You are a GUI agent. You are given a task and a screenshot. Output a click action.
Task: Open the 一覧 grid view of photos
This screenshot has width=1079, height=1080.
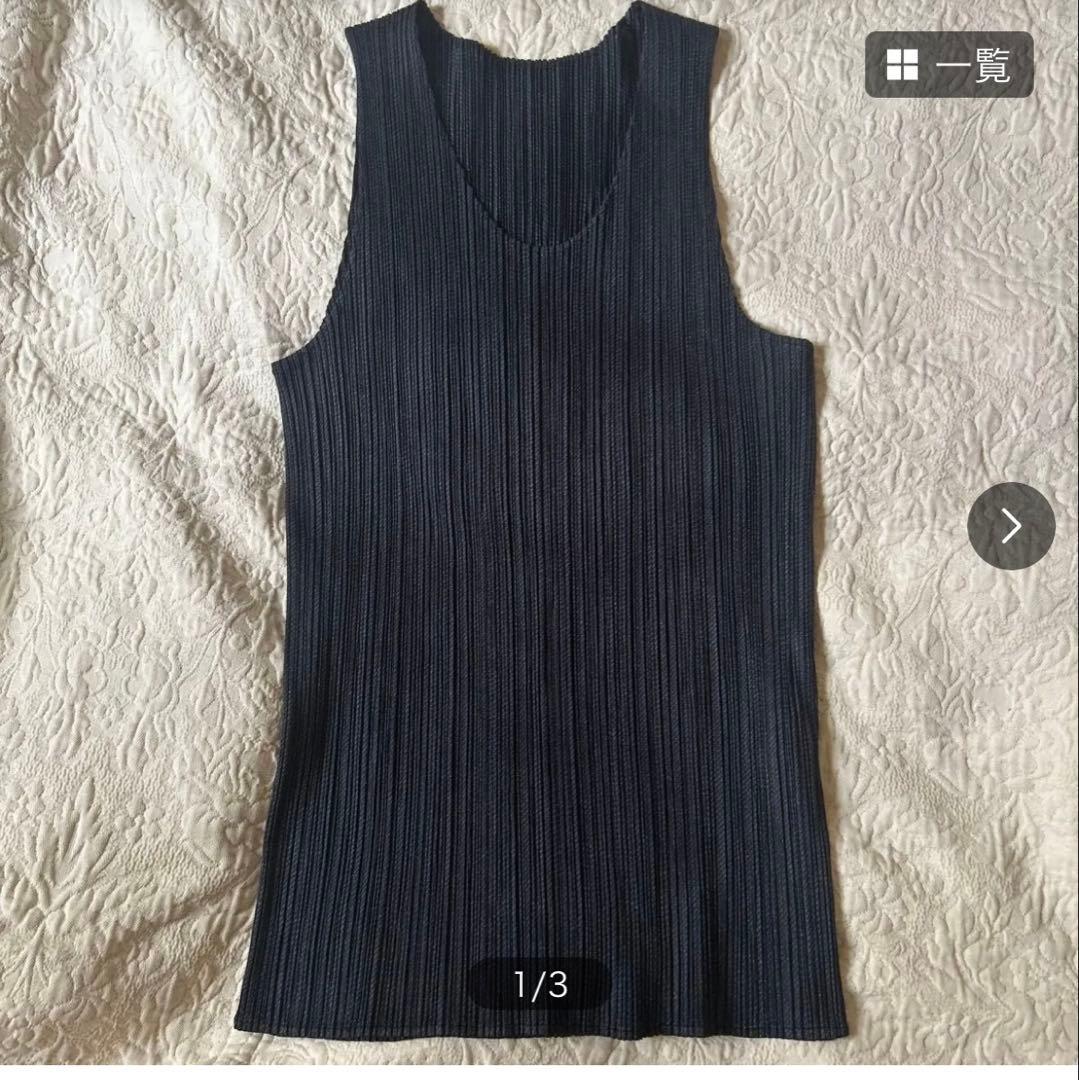[x=948, y=65]
